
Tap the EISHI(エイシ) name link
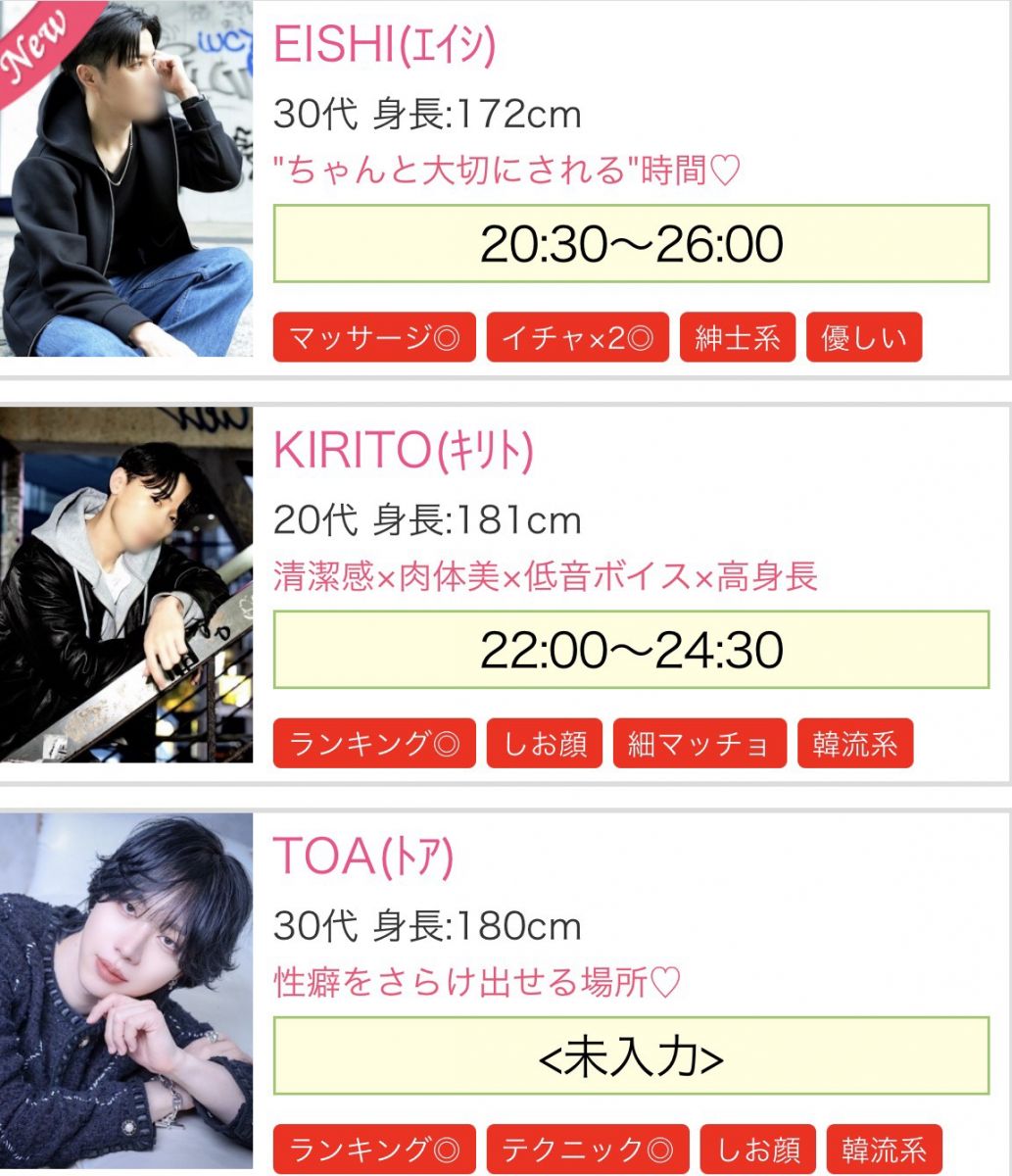coord(384,45)
